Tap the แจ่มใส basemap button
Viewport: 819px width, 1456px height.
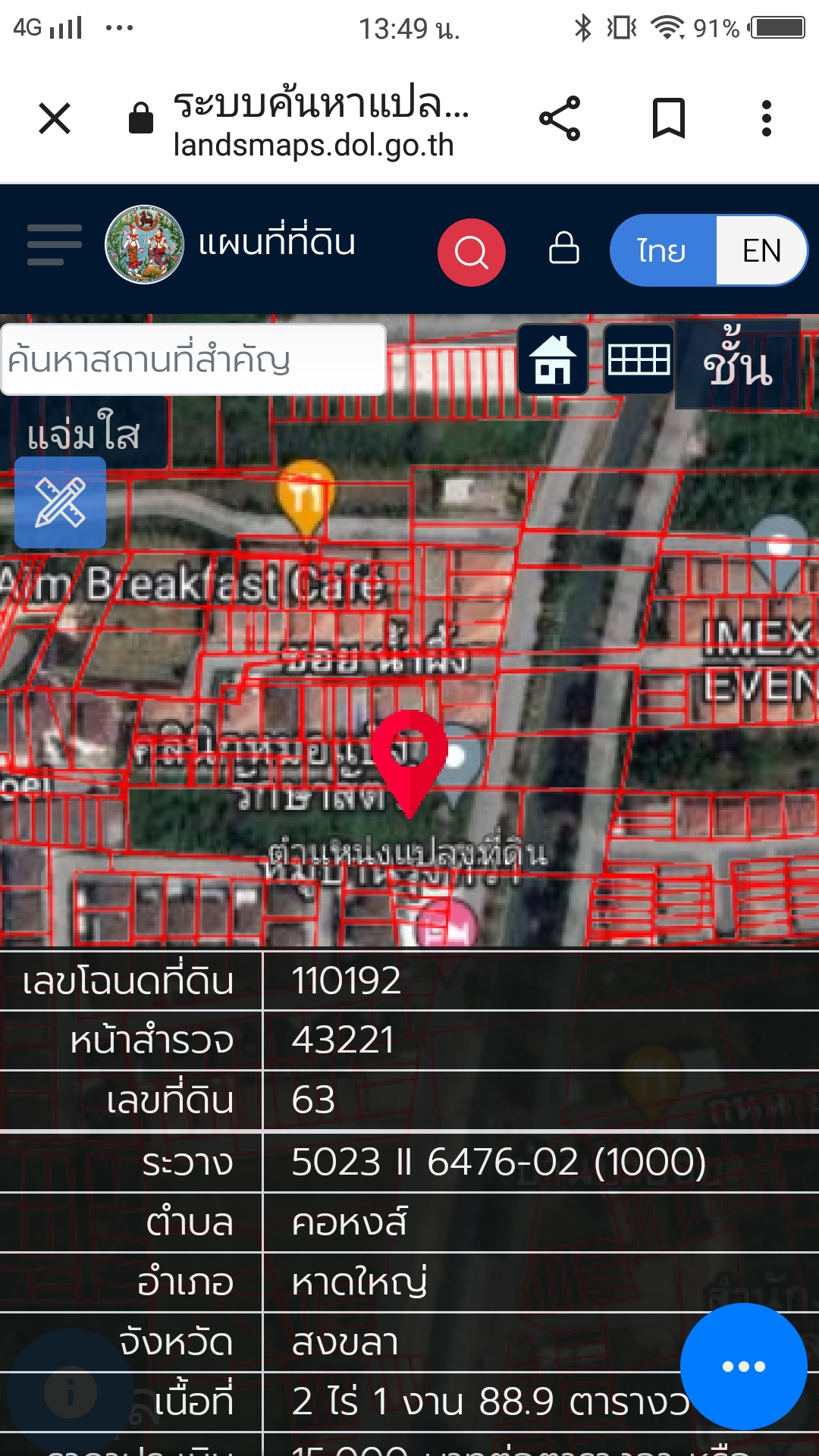(84, 434)
